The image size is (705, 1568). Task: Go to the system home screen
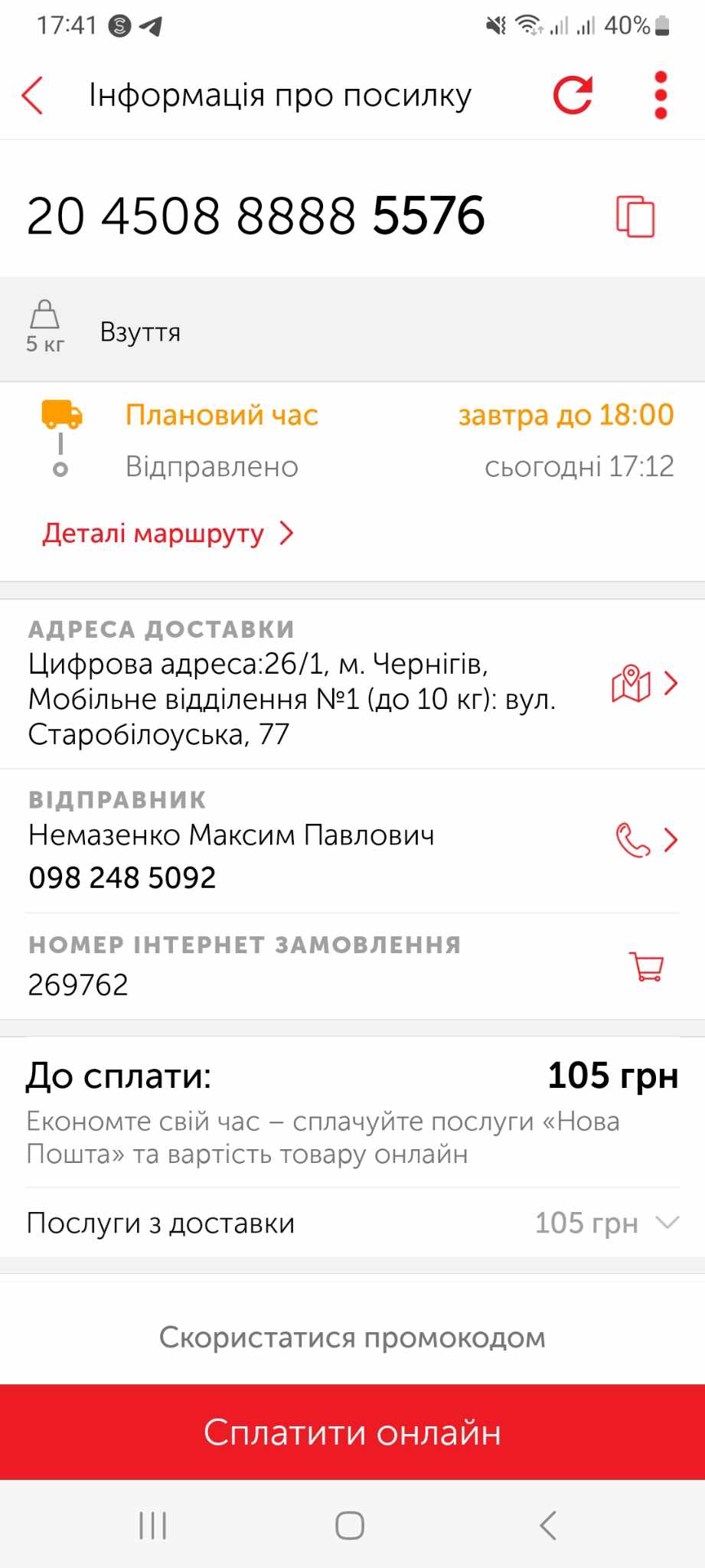click(x=350, y=1525)
